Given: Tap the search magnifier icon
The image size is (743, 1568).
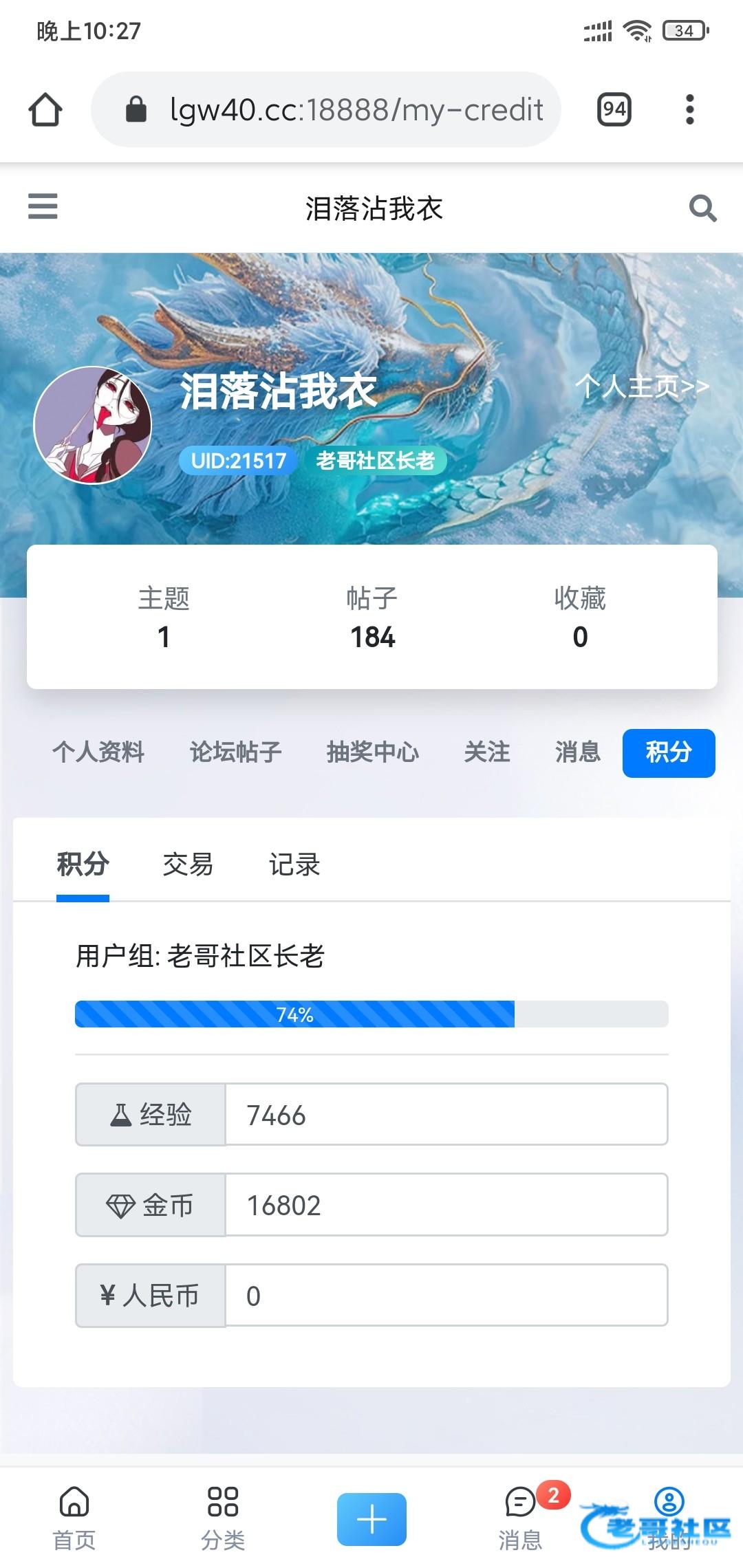Looking at the screenshot, I should pyautogui.click(x=702, y=208).
